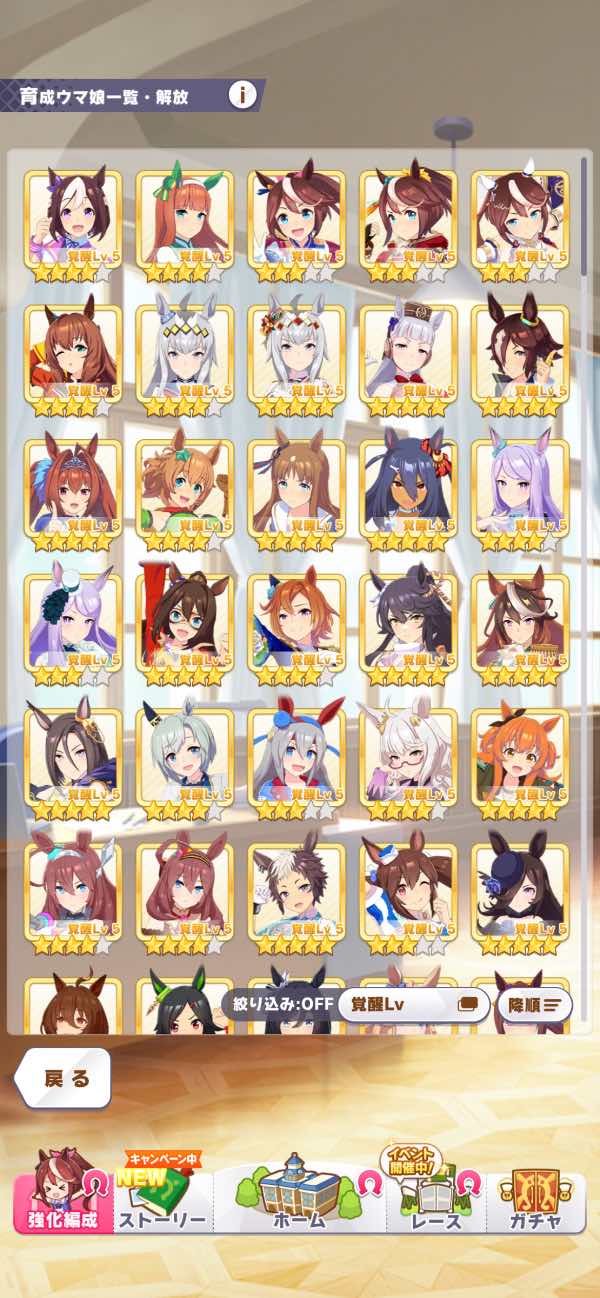Image resolution: width=600 pixels, height=1298 pixels.
Task: Open the 絞り込み:OFF filter
Action: point(279,1005)
